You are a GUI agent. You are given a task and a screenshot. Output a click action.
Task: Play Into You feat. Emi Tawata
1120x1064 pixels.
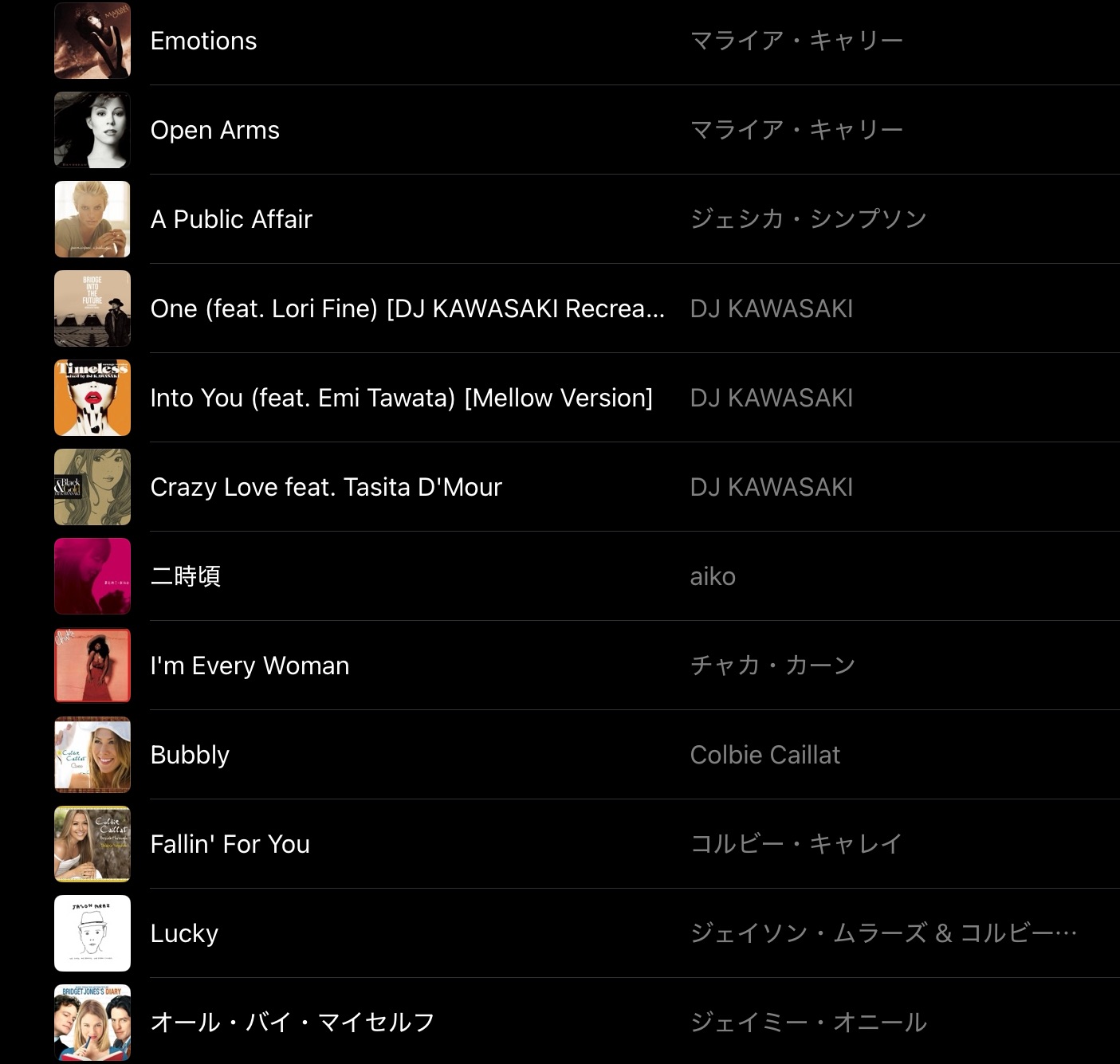pyautogui.click(x=401, y=398)
